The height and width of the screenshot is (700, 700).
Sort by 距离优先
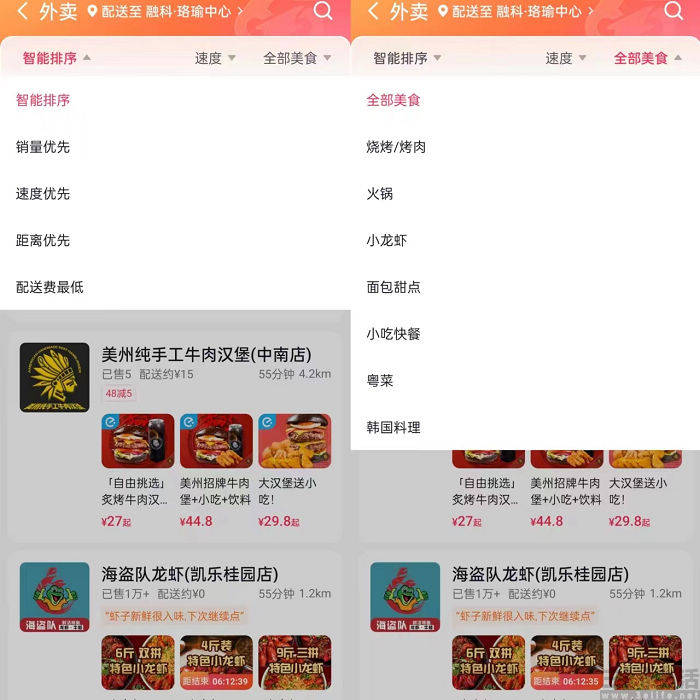[43, 240]
